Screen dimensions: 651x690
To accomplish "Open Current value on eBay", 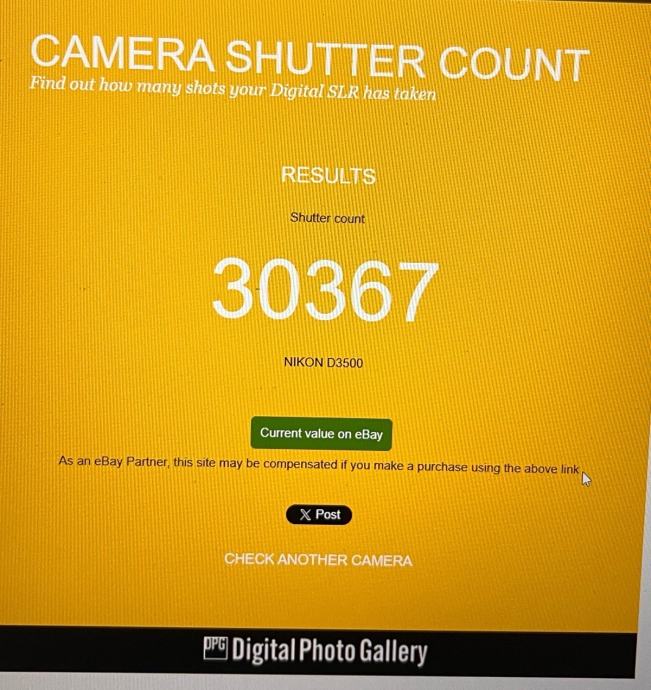I will [321, 434].
